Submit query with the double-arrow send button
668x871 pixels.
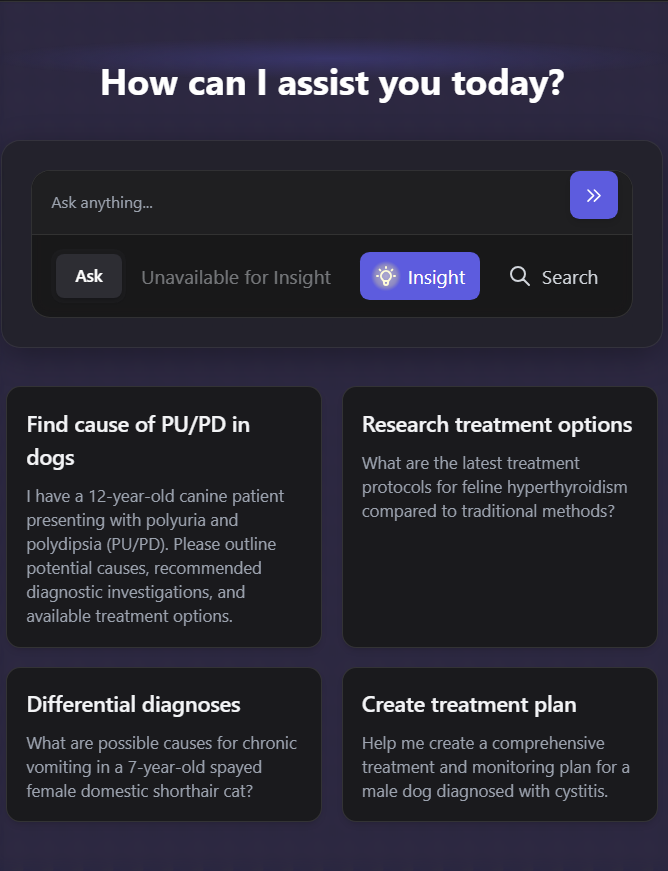594,195
